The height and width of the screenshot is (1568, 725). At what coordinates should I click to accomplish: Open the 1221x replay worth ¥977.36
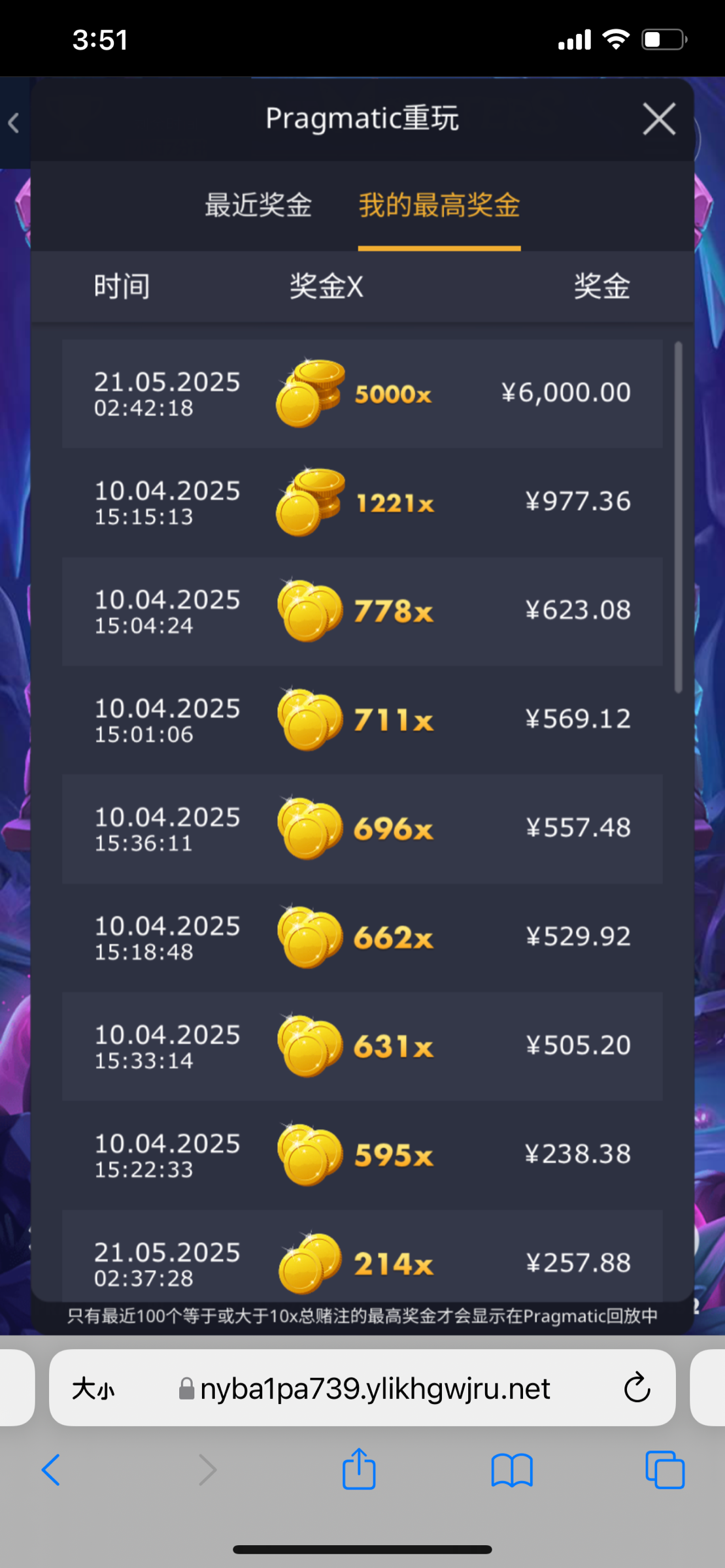coord(362,502)
